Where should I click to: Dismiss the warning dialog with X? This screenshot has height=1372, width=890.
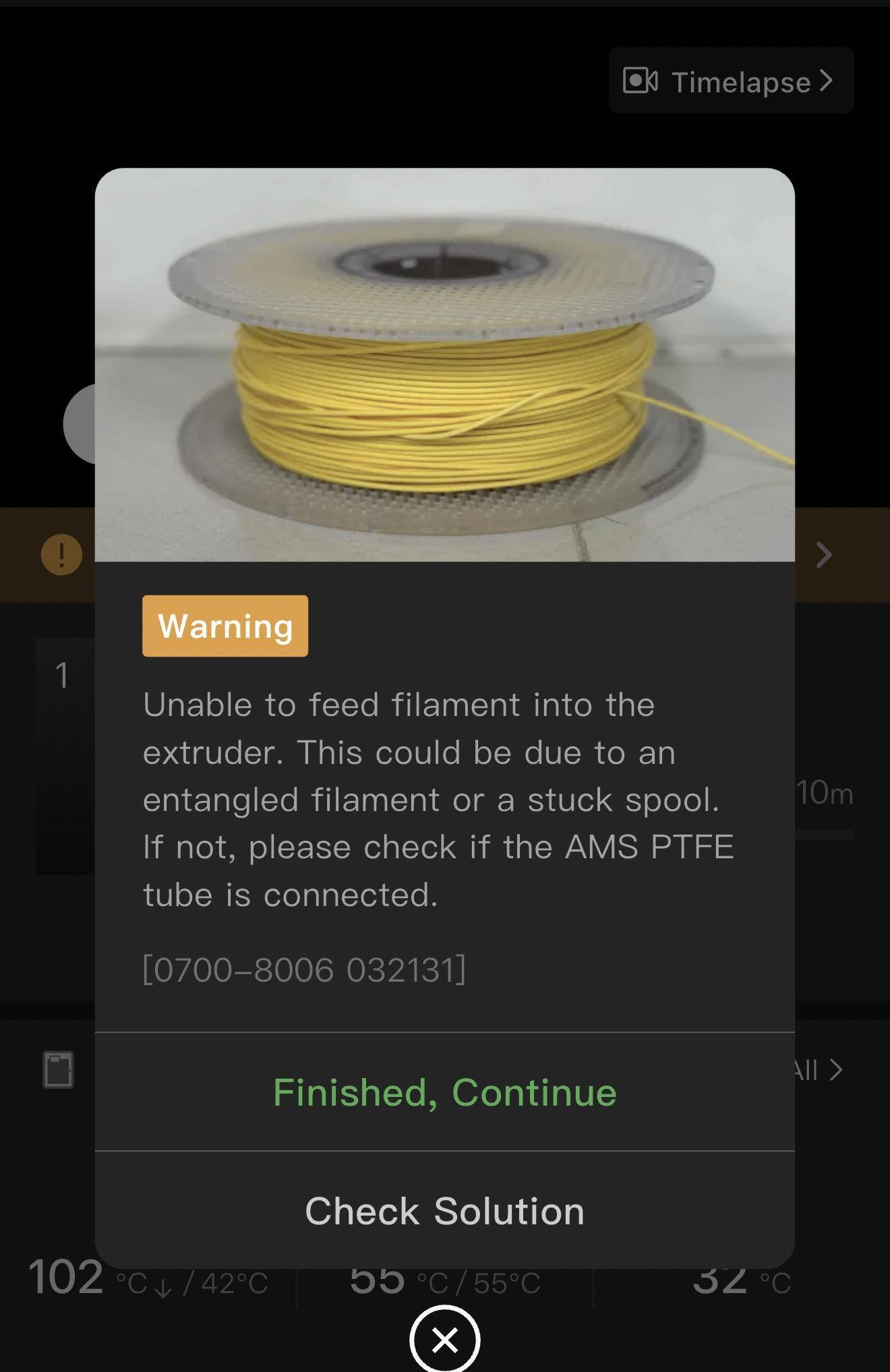point(444,1340)
